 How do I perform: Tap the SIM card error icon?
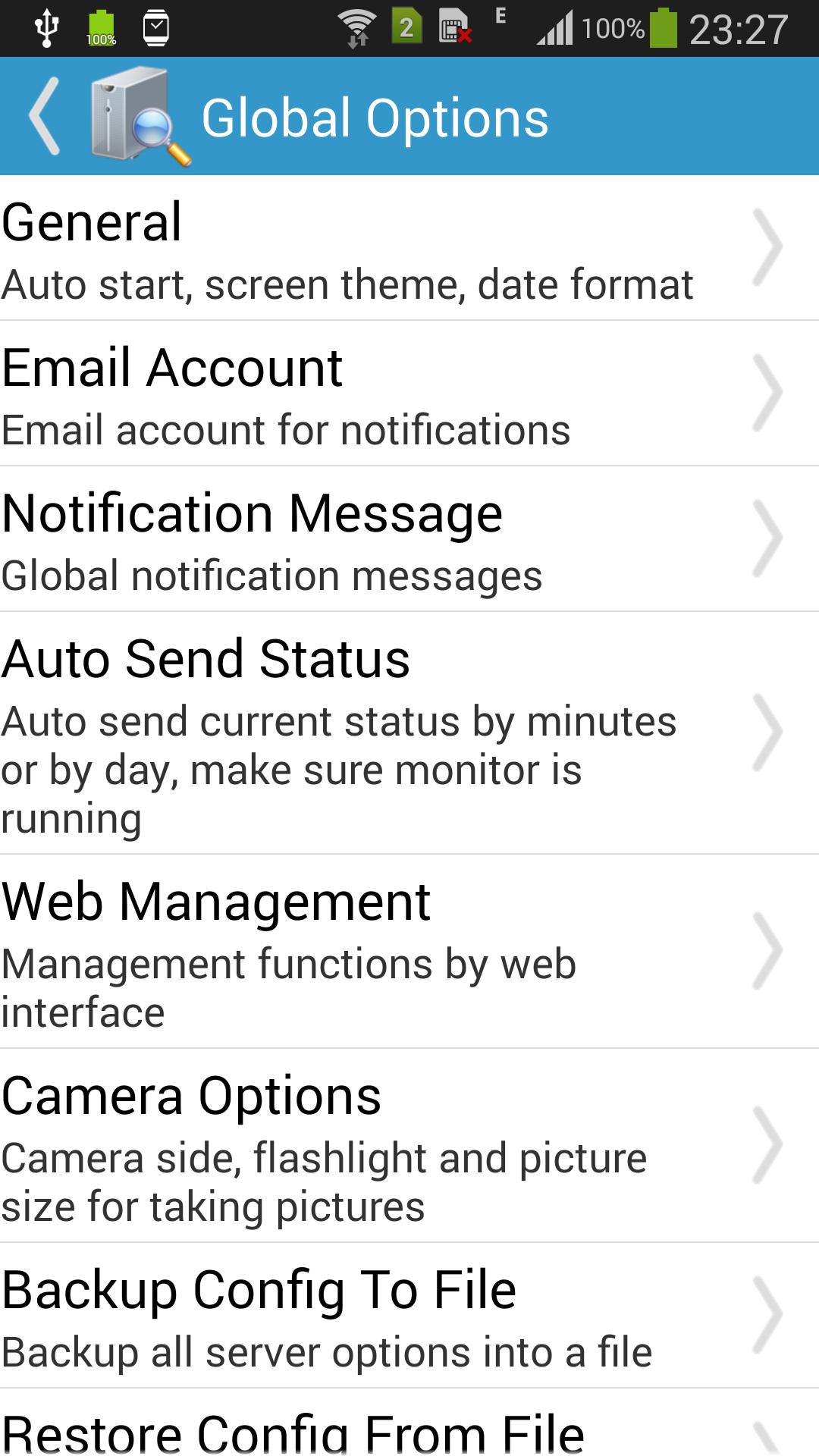click(x=455, y=27)
